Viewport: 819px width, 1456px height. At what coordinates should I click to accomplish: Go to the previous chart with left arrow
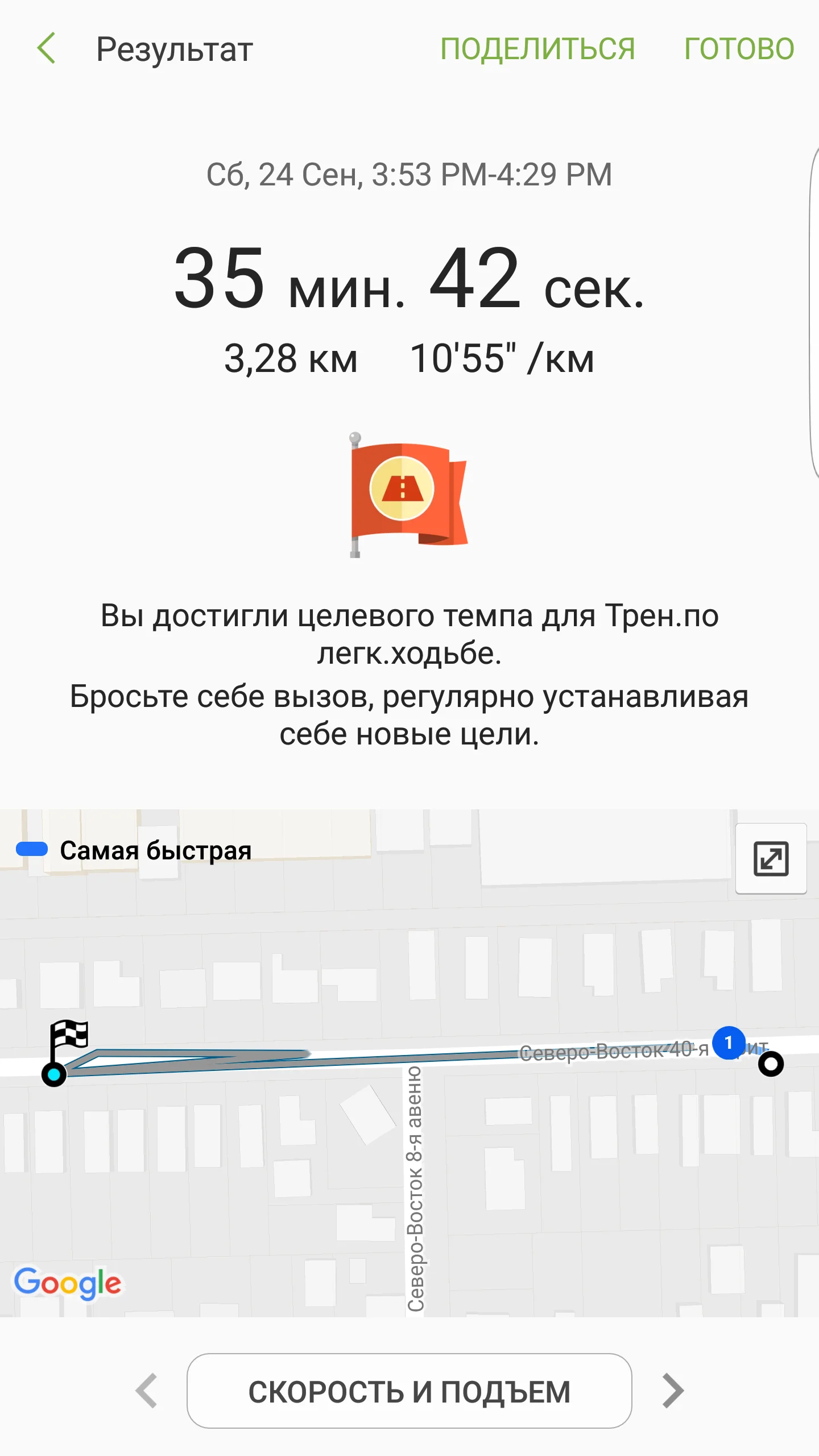tap(147, 1391)
